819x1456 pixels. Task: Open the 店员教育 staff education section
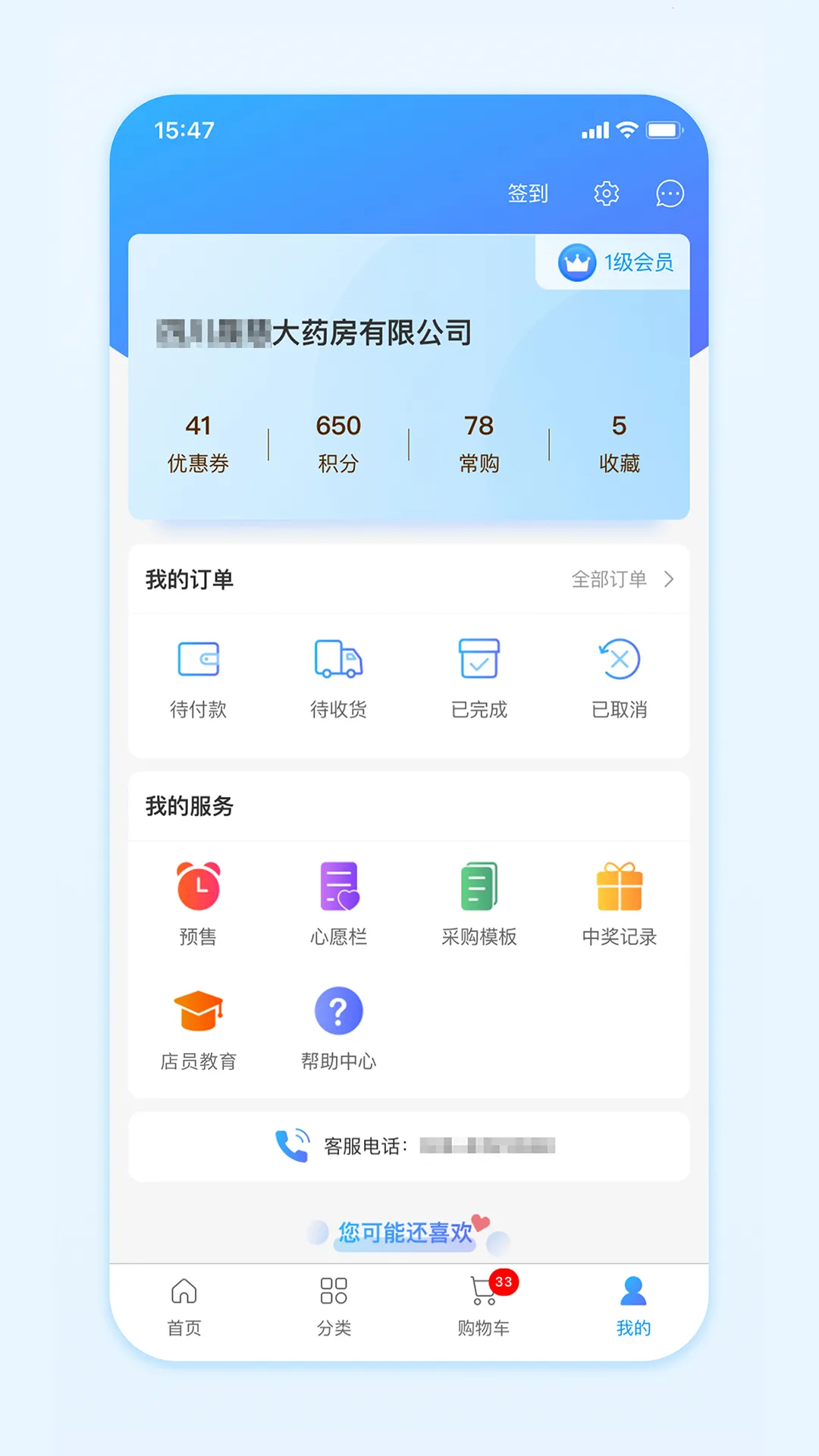199,1029
